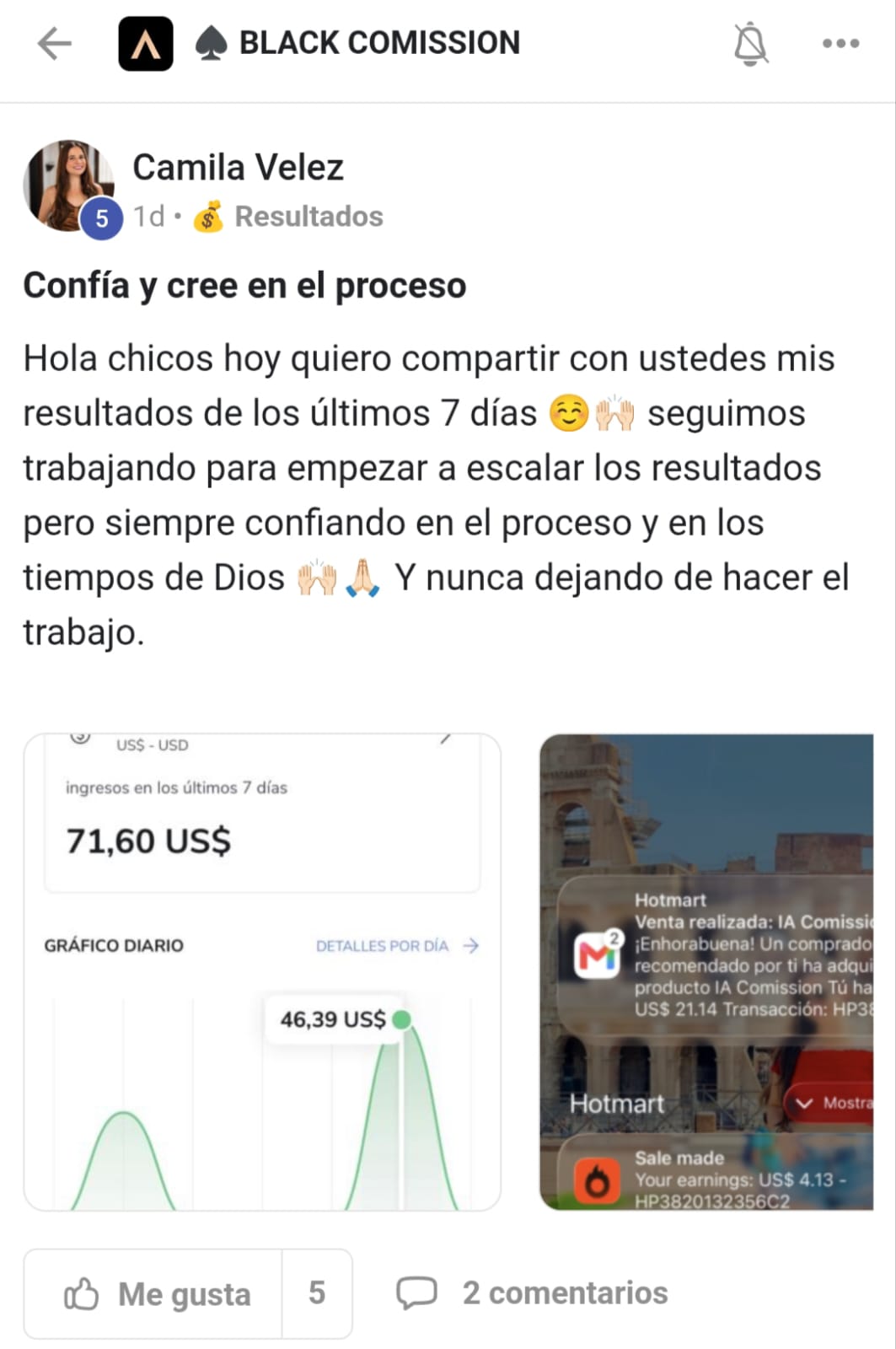Open the Hotmart notifications image
Viewport: 896px width, 1349px height.
706,972
